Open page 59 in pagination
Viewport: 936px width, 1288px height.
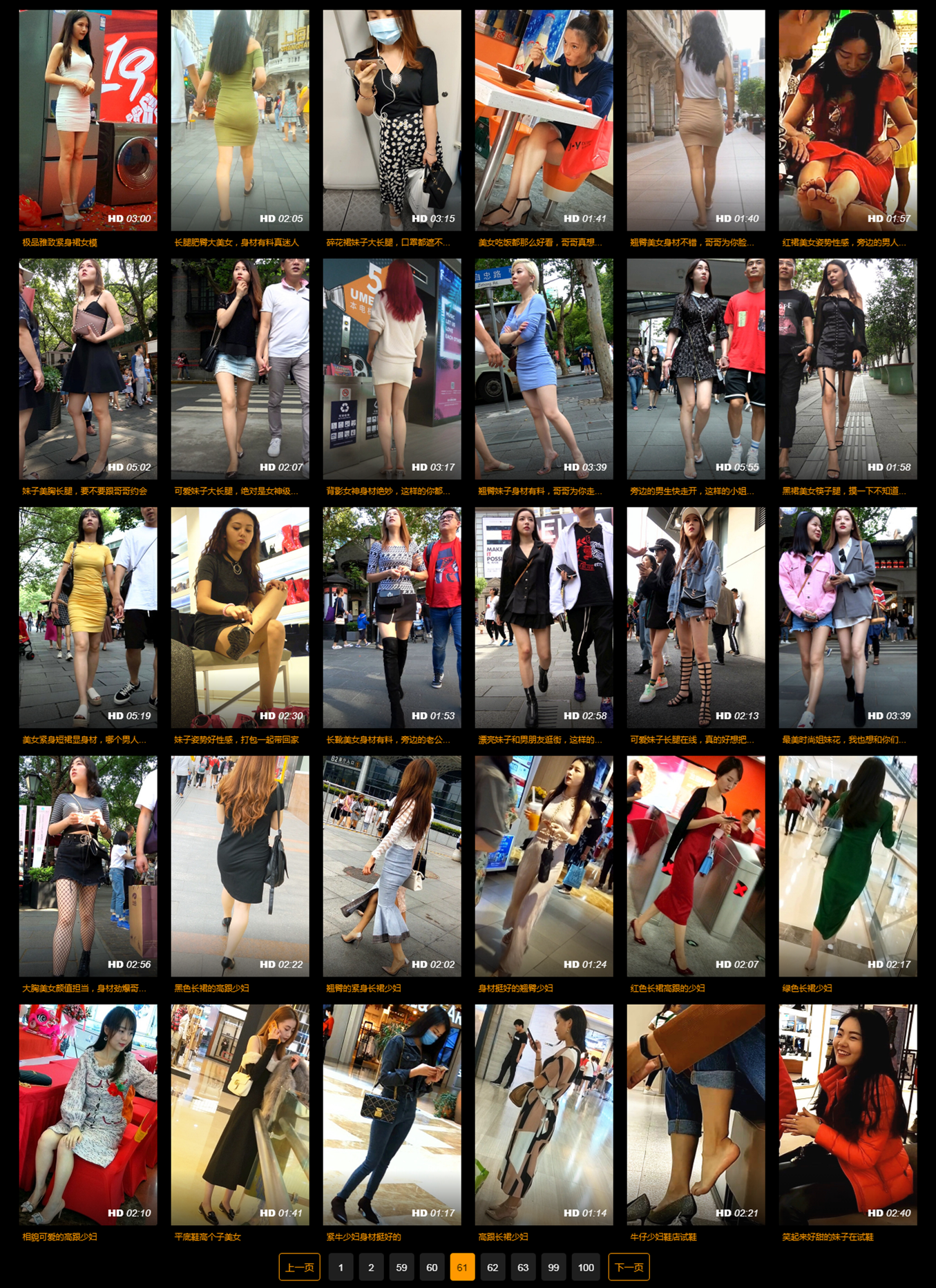(401, 1267)
